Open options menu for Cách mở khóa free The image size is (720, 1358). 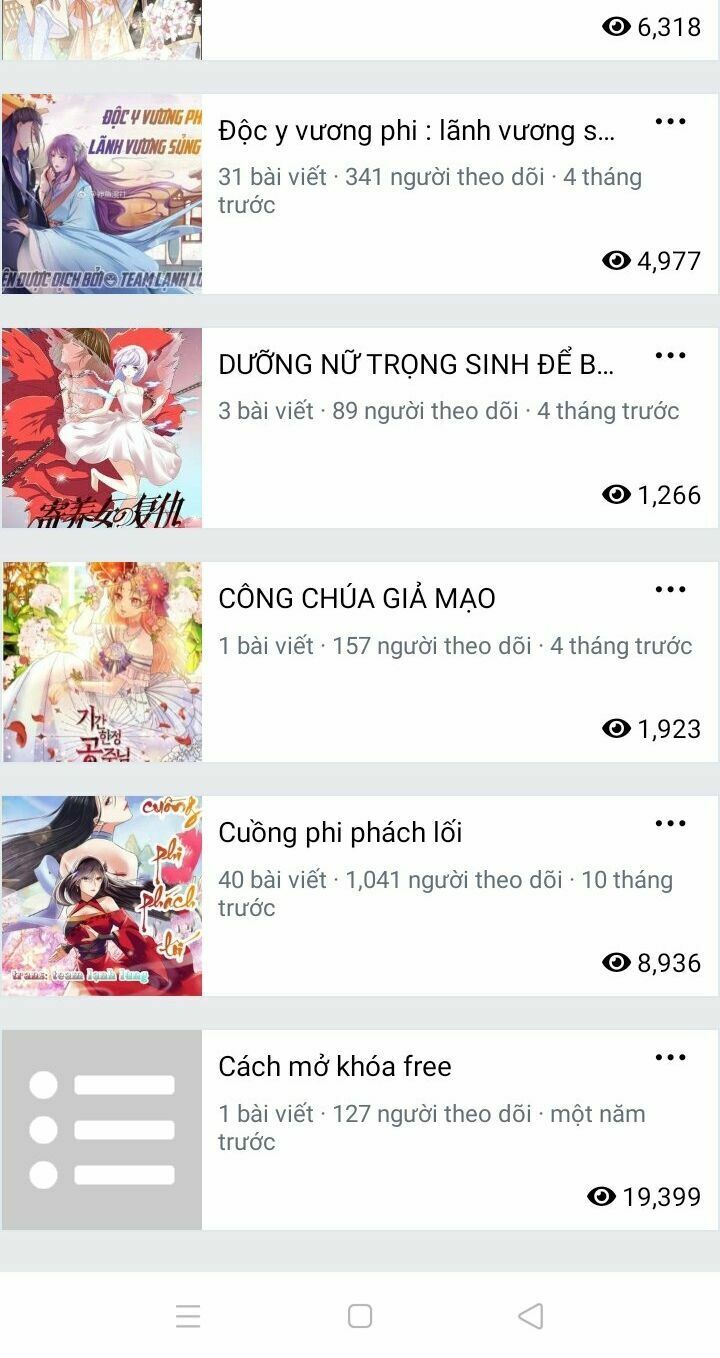[x=671, y=1056]
